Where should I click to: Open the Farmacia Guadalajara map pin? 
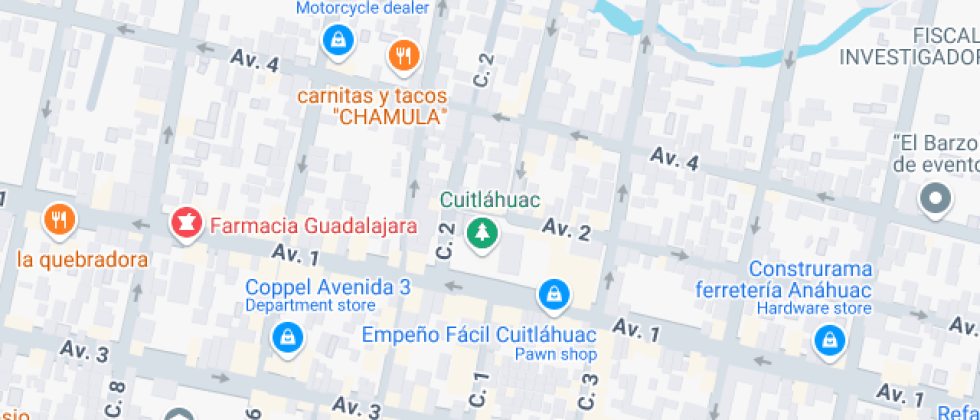[185, 224]
